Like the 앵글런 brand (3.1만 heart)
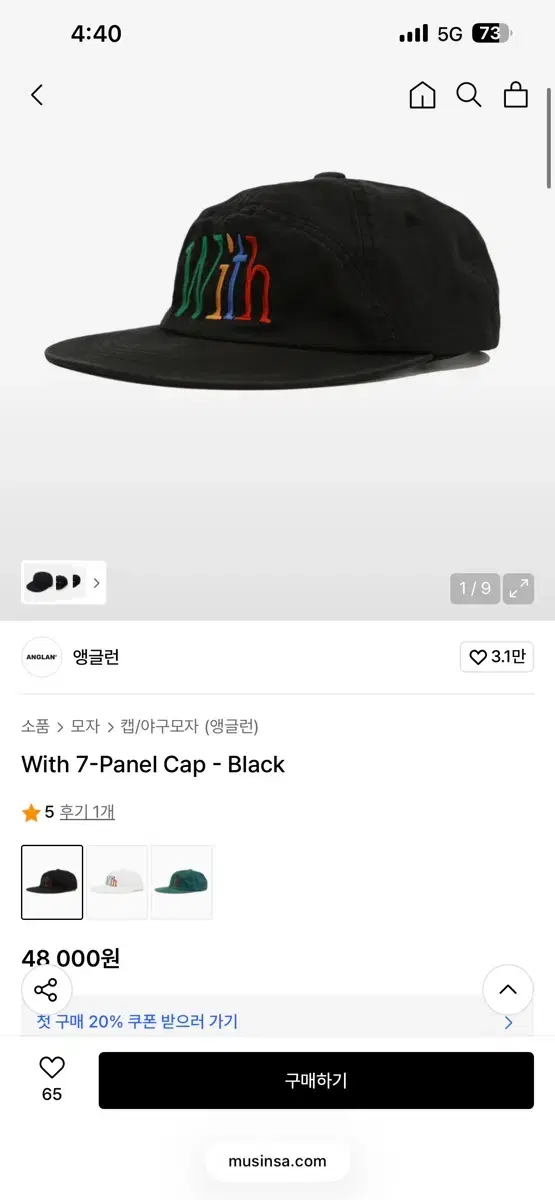The height and width of the screenshot is (1200, 555). pyautogui.click(x=497, y=657)
